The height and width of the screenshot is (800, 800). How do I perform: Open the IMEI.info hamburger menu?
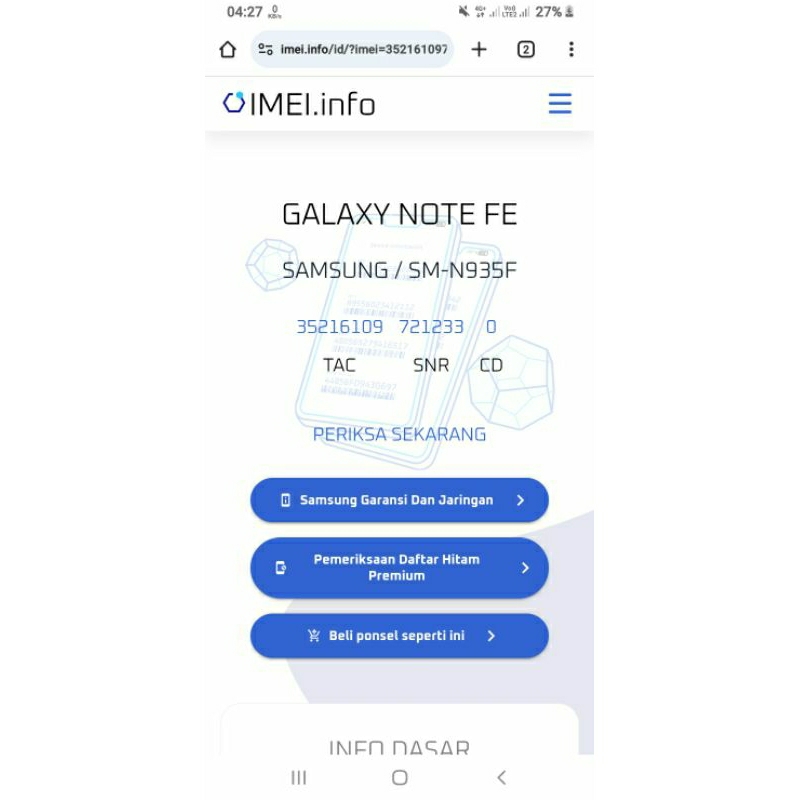(560, 103)
